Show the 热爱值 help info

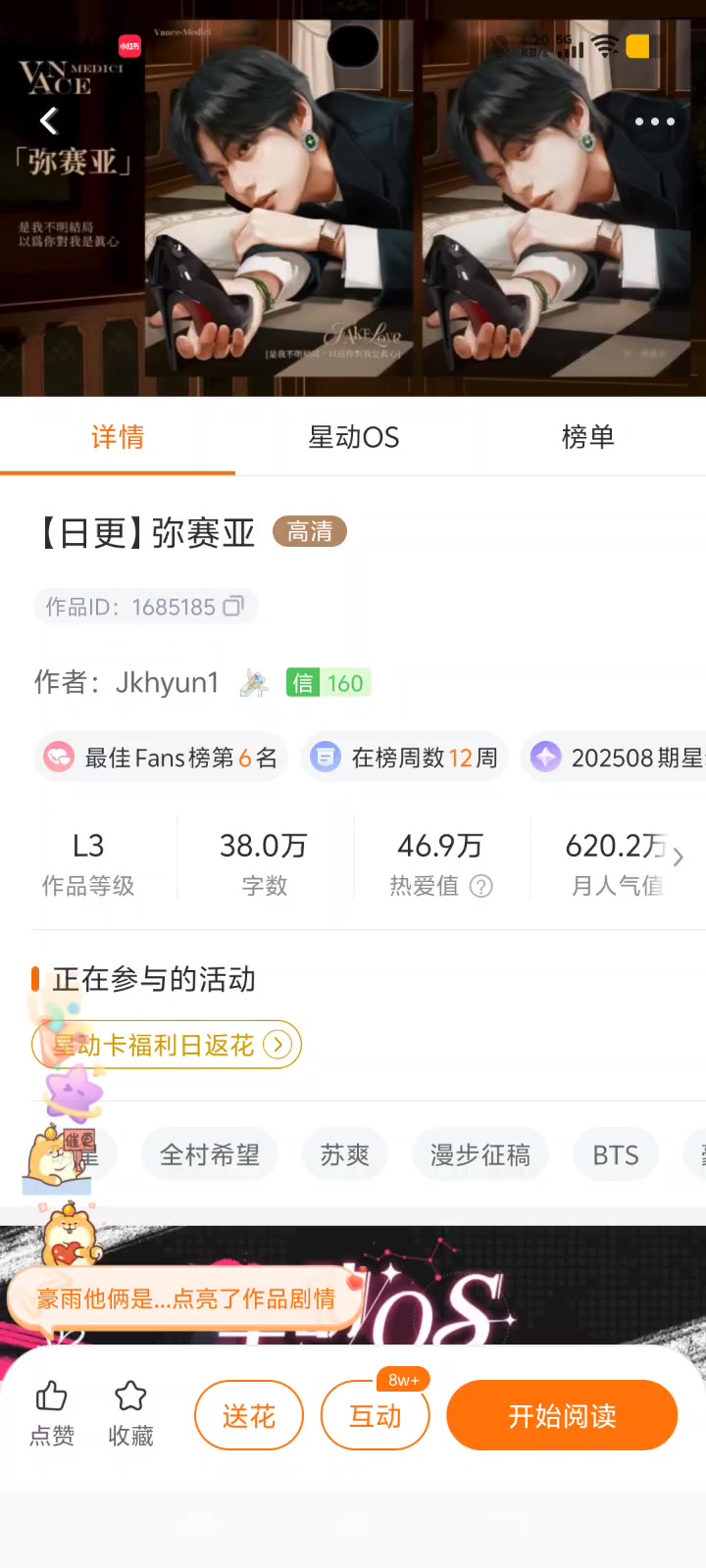481,886
